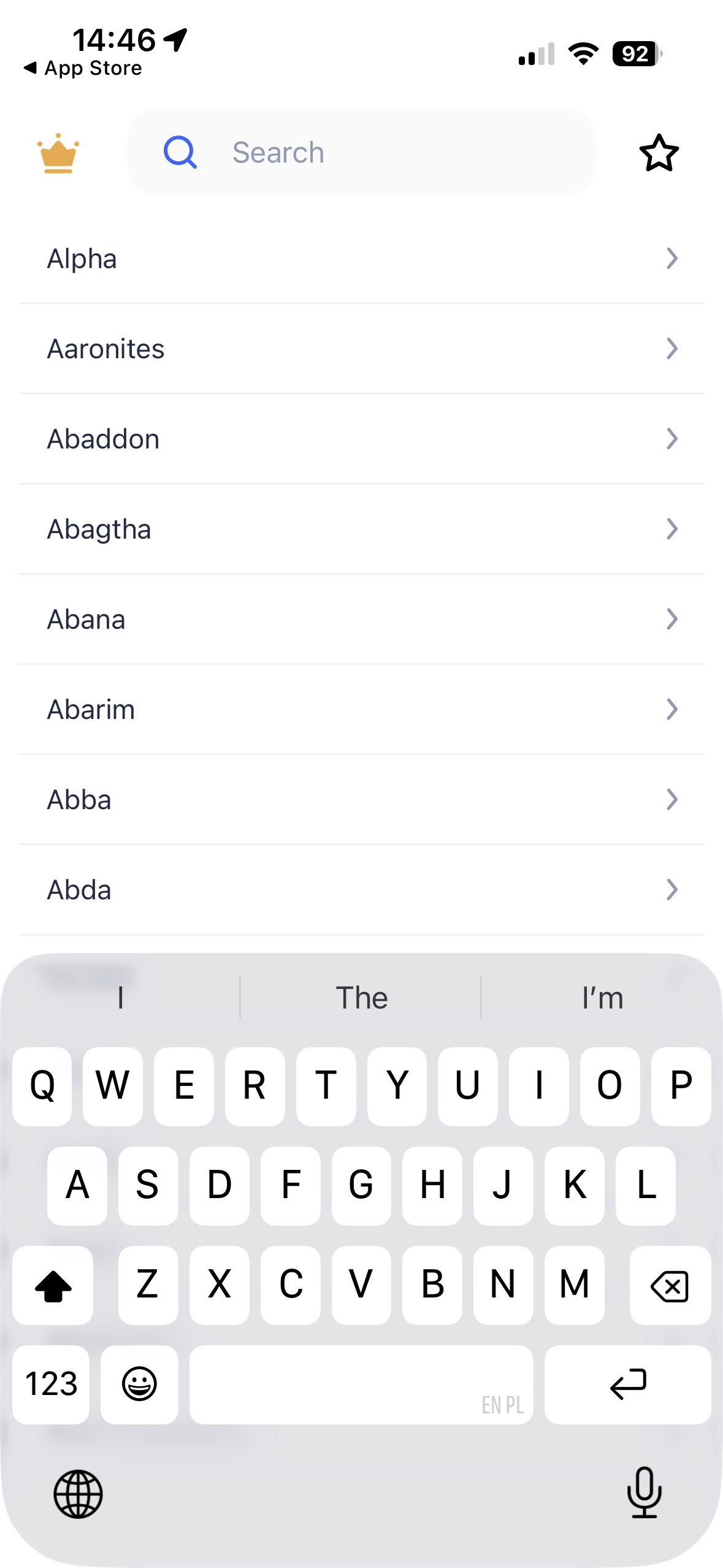This screenshot has height=1568, width=723.
Task: Open the Aaronites entry
Action: click(361, 348)
